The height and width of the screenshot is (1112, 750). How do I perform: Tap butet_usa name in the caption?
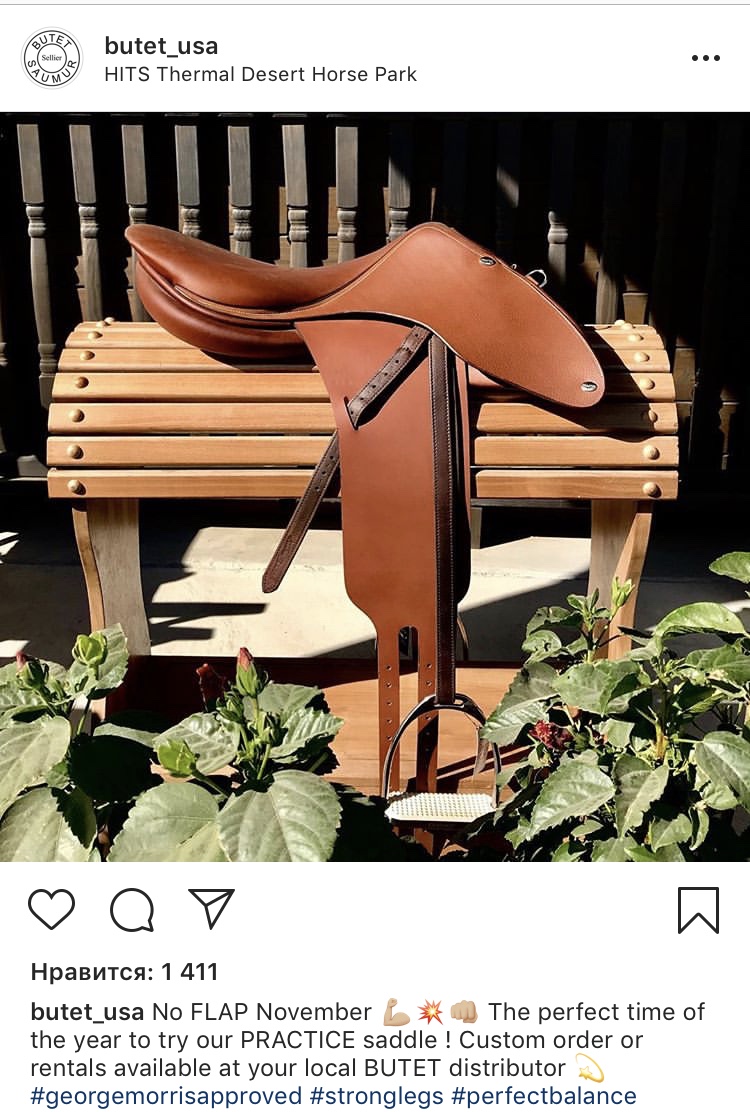pyautogui.click(x=87, y=1011)
